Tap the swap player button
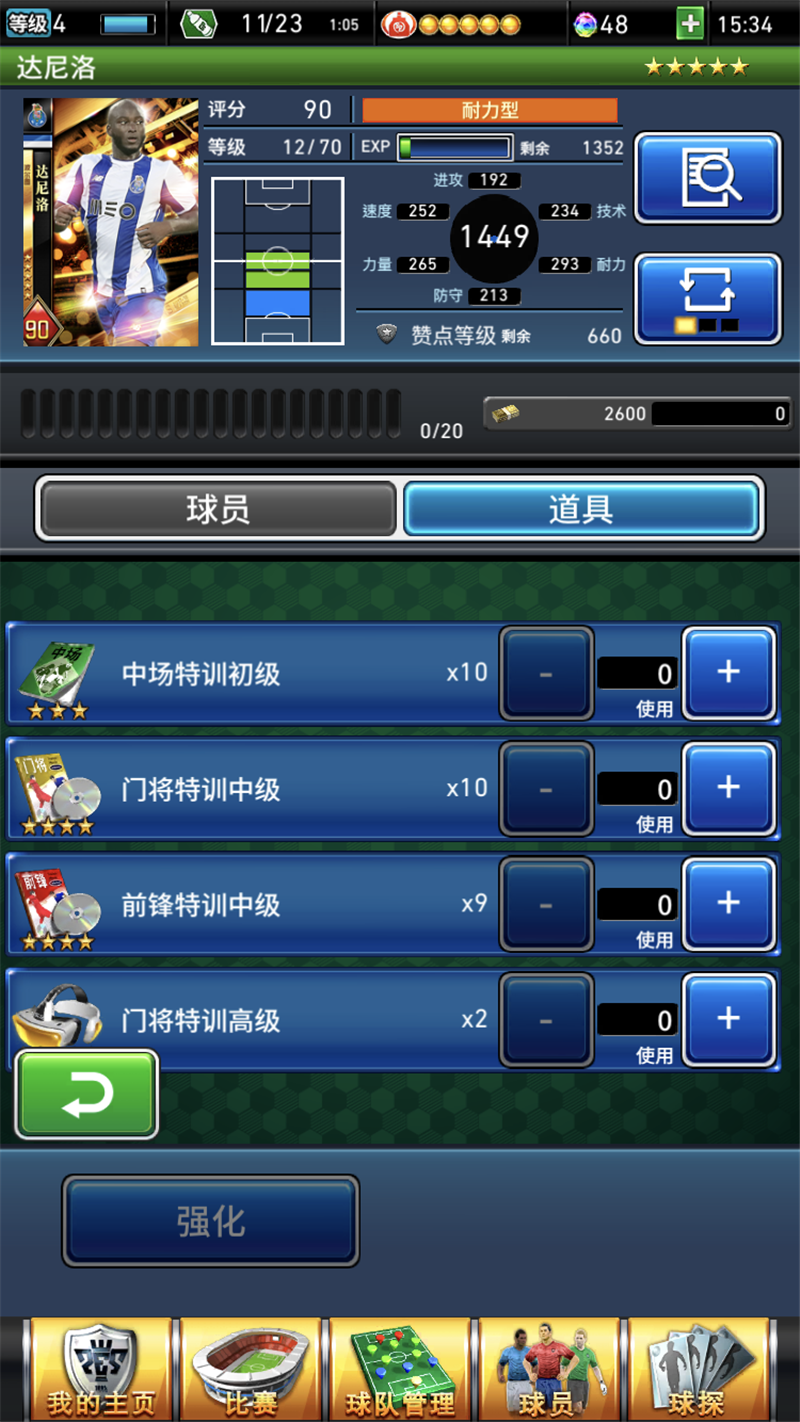The image size is (800, 1422). pyautogui.click(x=708, y=297)
